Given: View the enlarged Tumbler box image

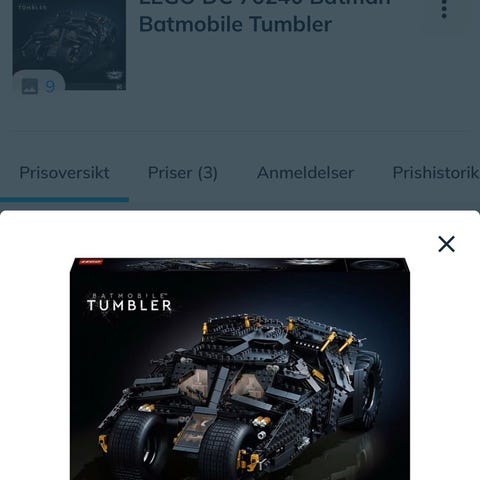Looking at the screenshot, I should (240, 369).
